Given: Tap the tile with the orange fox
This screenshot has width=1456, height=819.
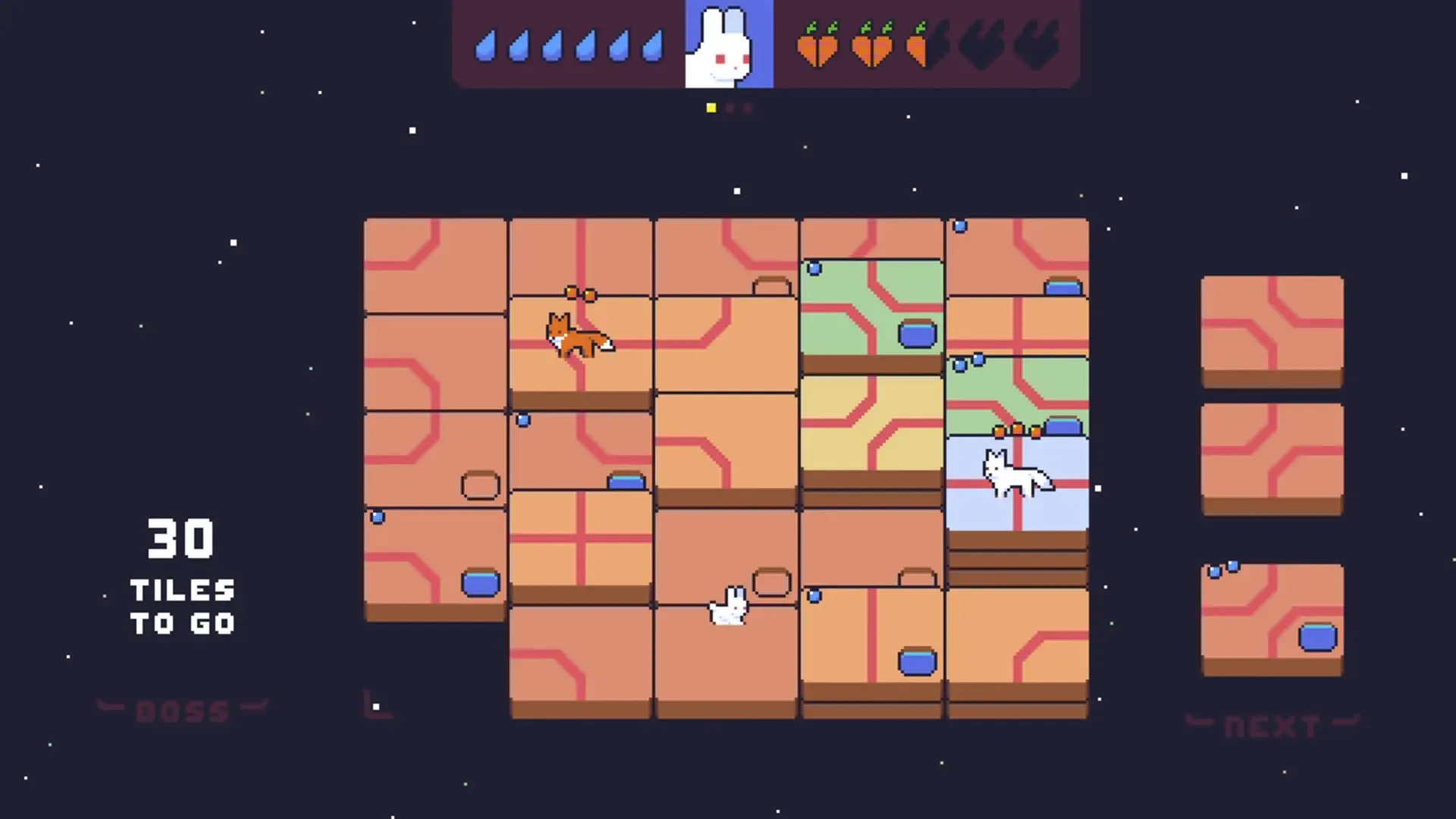Looking at the screenshot, I should (580, 345).
